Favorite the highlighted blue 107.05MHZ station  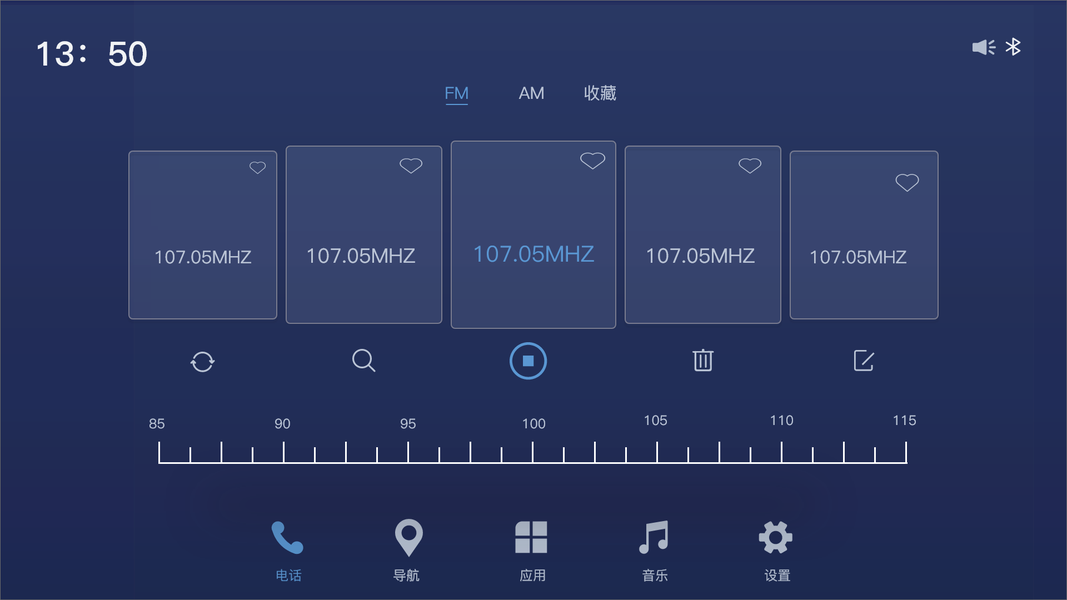click(x=592, y=161)
